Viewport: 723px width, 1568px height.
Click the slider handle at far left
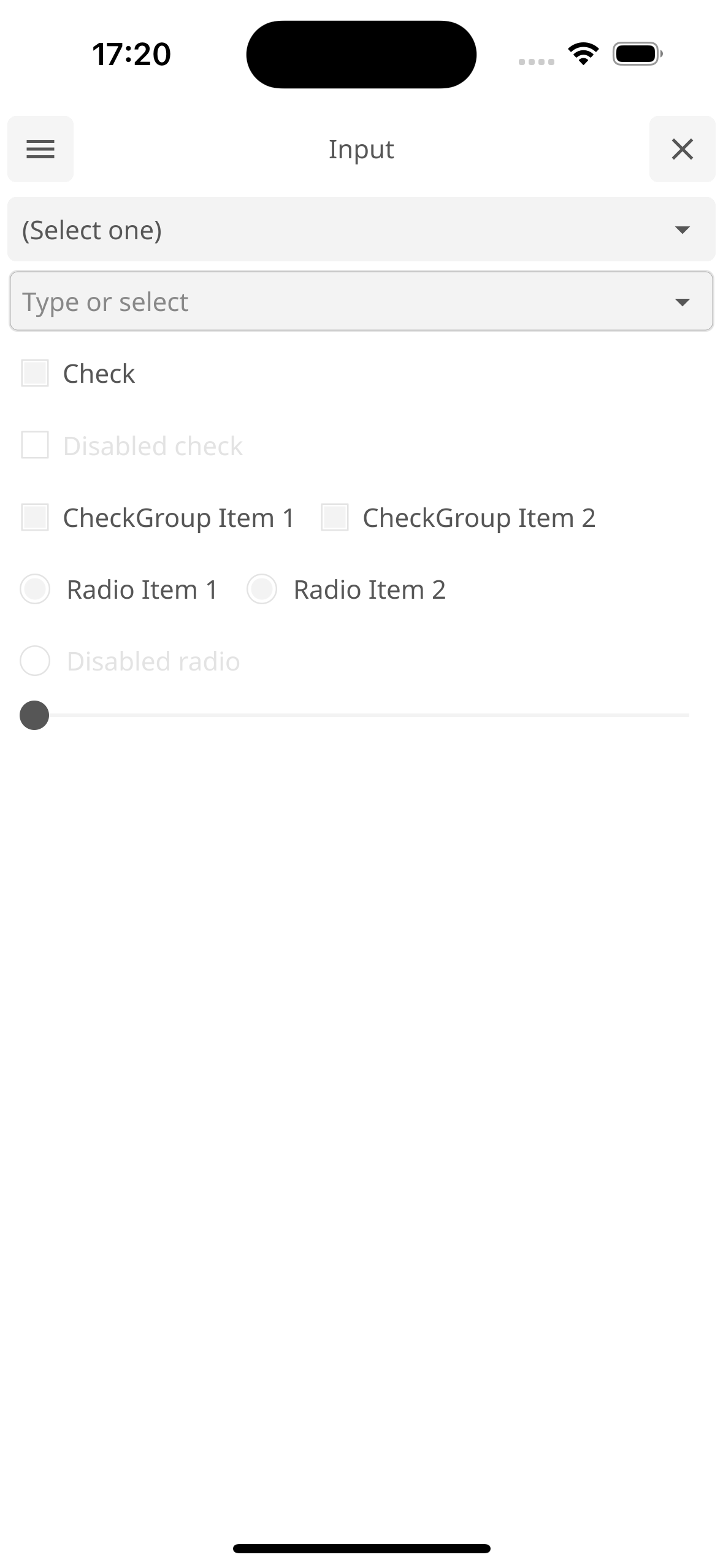[x=35, y=715]
